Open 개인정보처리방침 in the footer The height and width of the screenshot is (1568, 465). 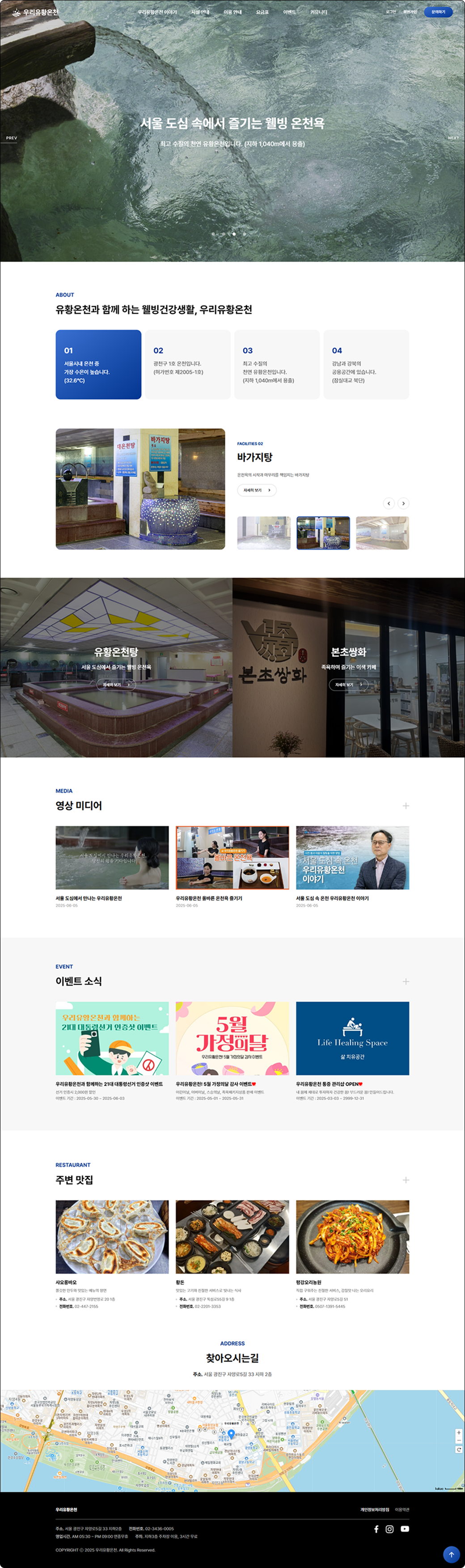click(x=374, y=1509)
